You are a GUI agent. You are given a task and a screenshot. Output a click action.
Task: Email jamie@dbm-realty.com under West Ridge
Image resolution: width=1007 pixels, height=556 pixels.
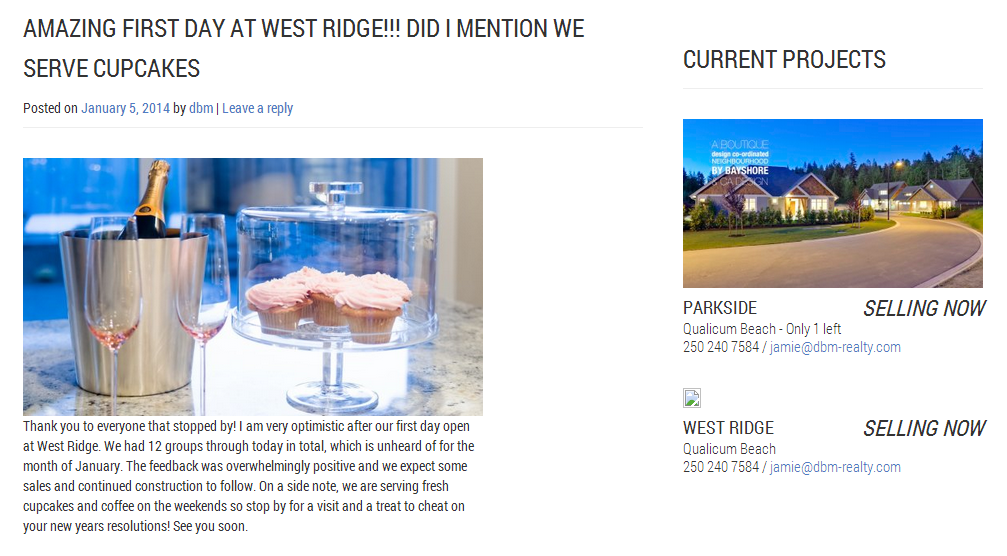coord(835,467)
